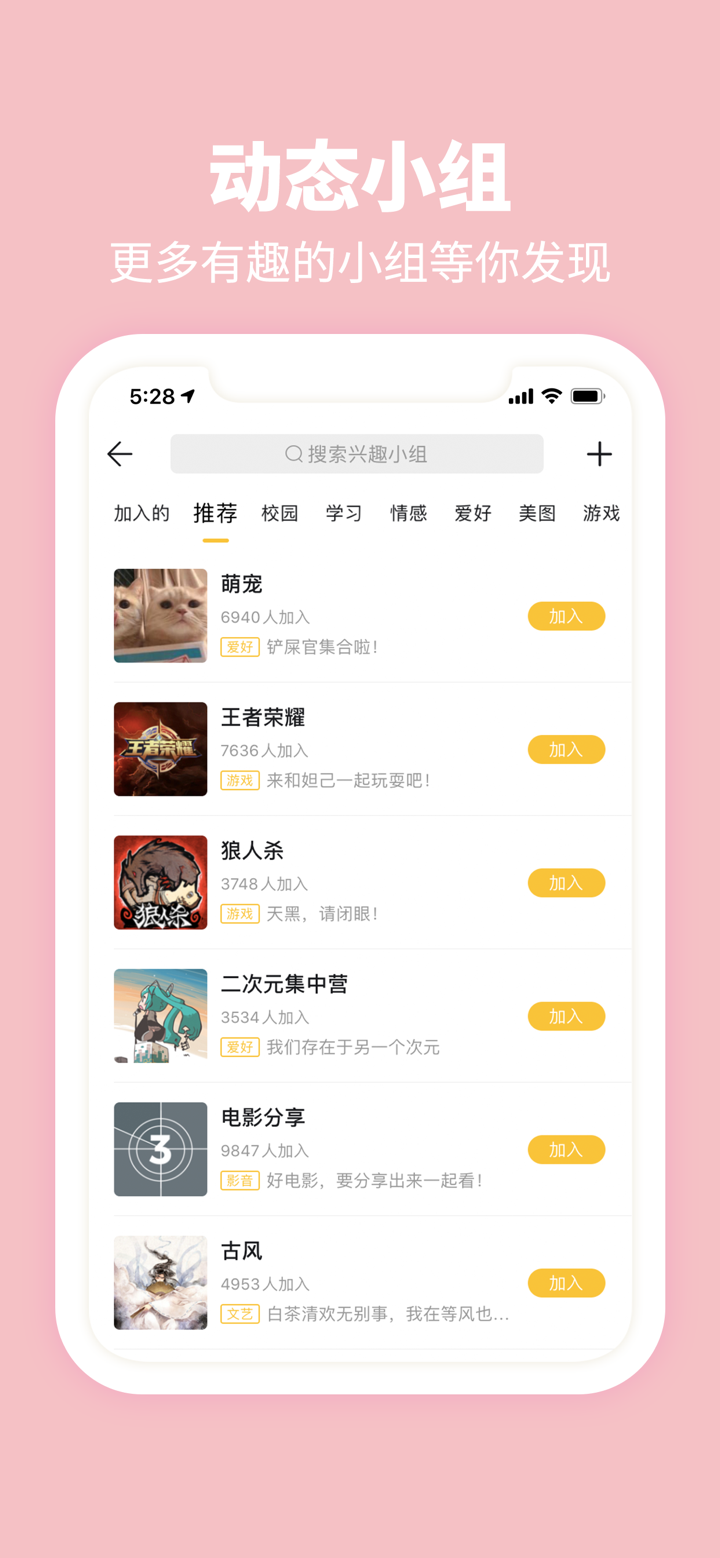Open the 萌宠 group thumbnail
This screenshot has height=1558, width=720.
[x=160, y=615]
